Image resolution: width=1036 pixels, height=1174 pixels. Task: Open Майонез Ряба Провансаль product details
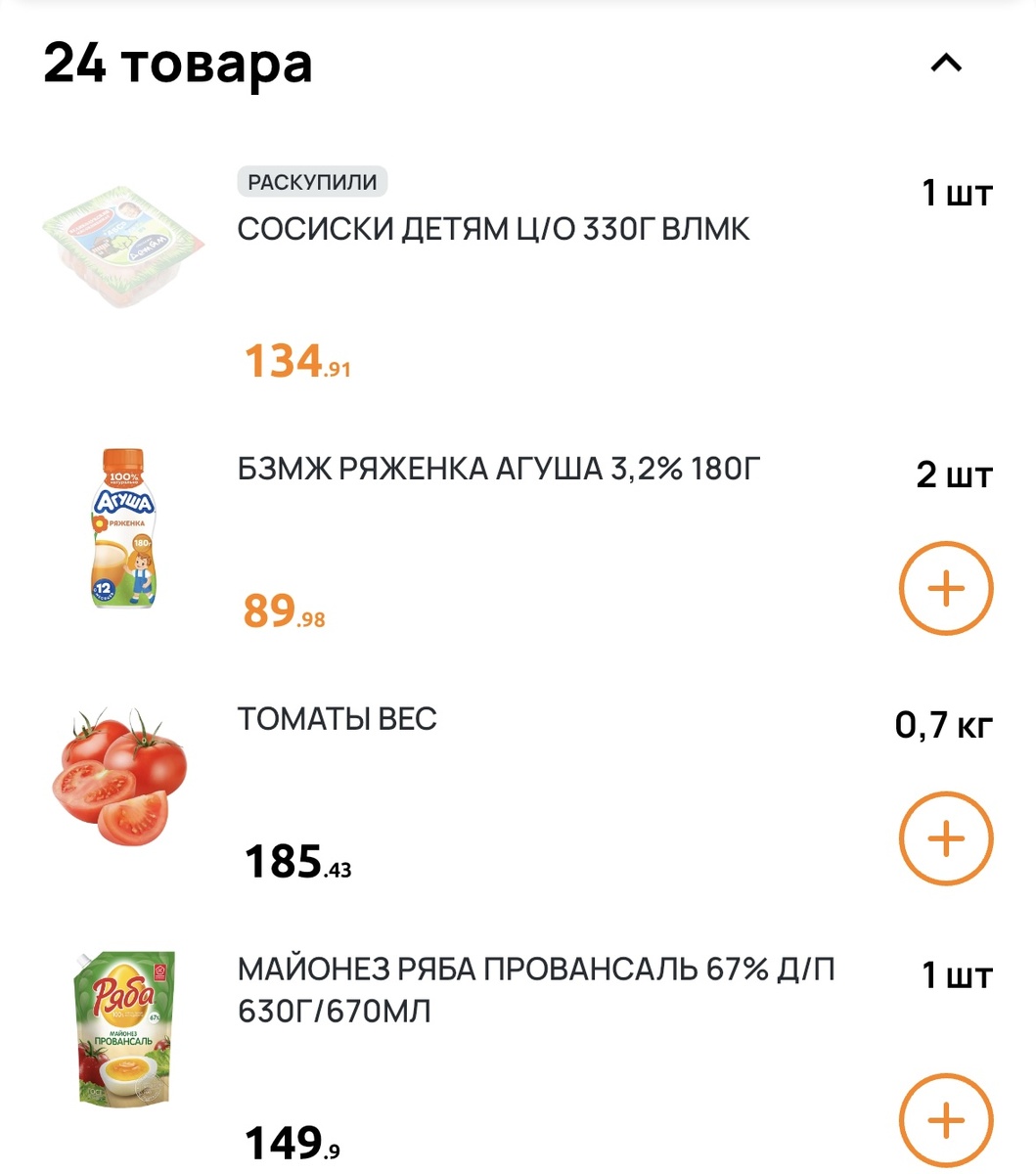535,989
